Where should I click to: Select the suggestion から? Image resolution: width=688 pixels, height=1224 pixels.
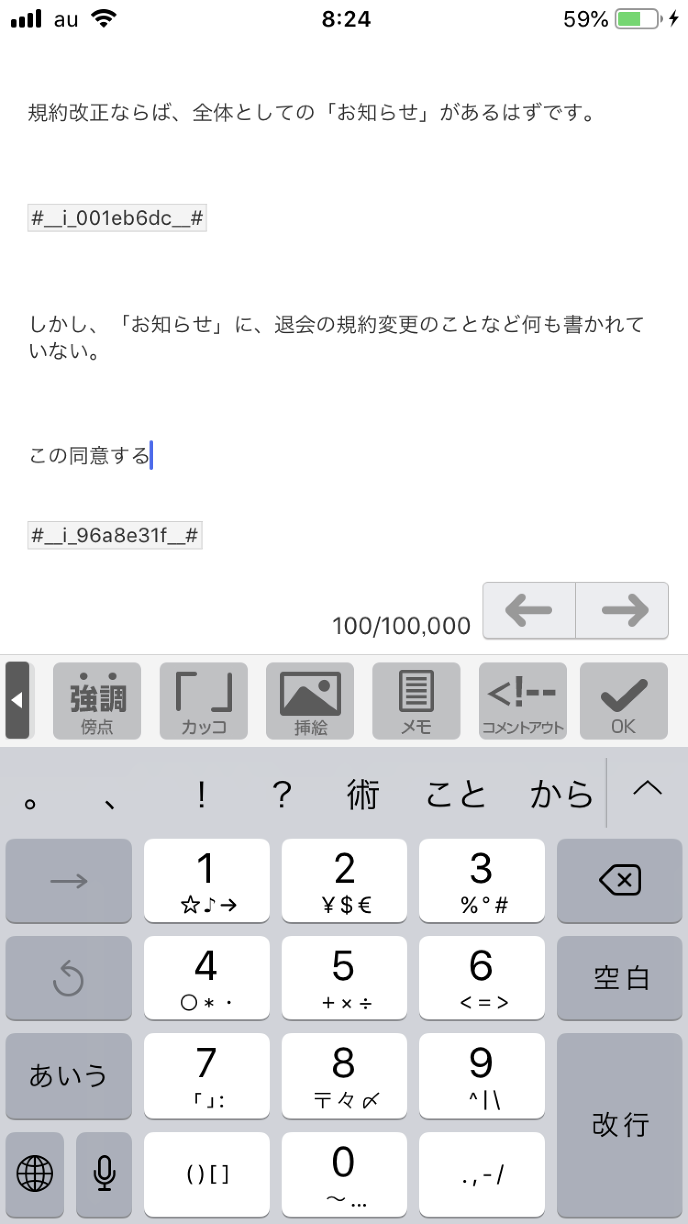(x=561, y=794)
